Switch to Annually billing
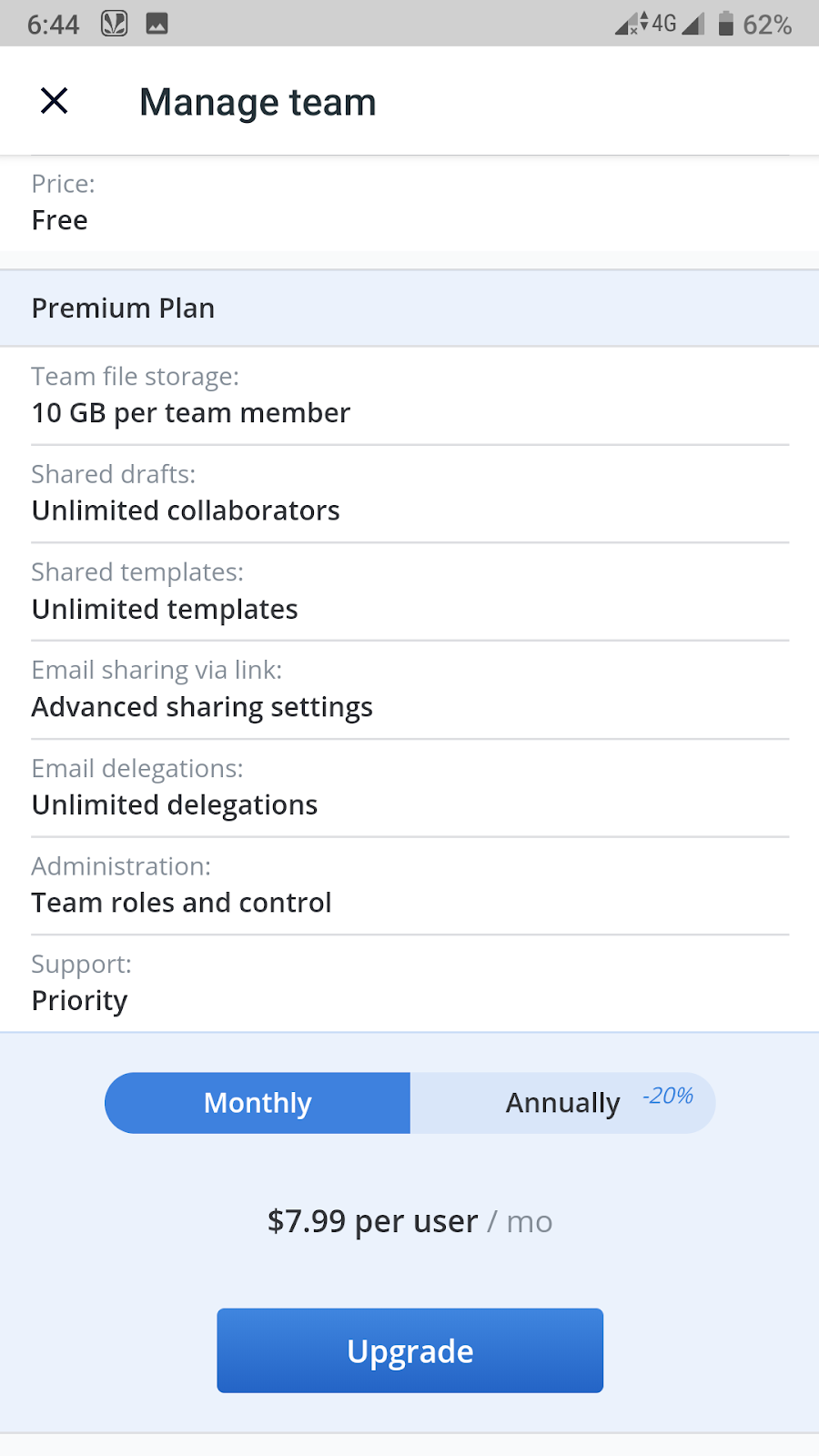819x1456 pixels. tap(562, 1103)
